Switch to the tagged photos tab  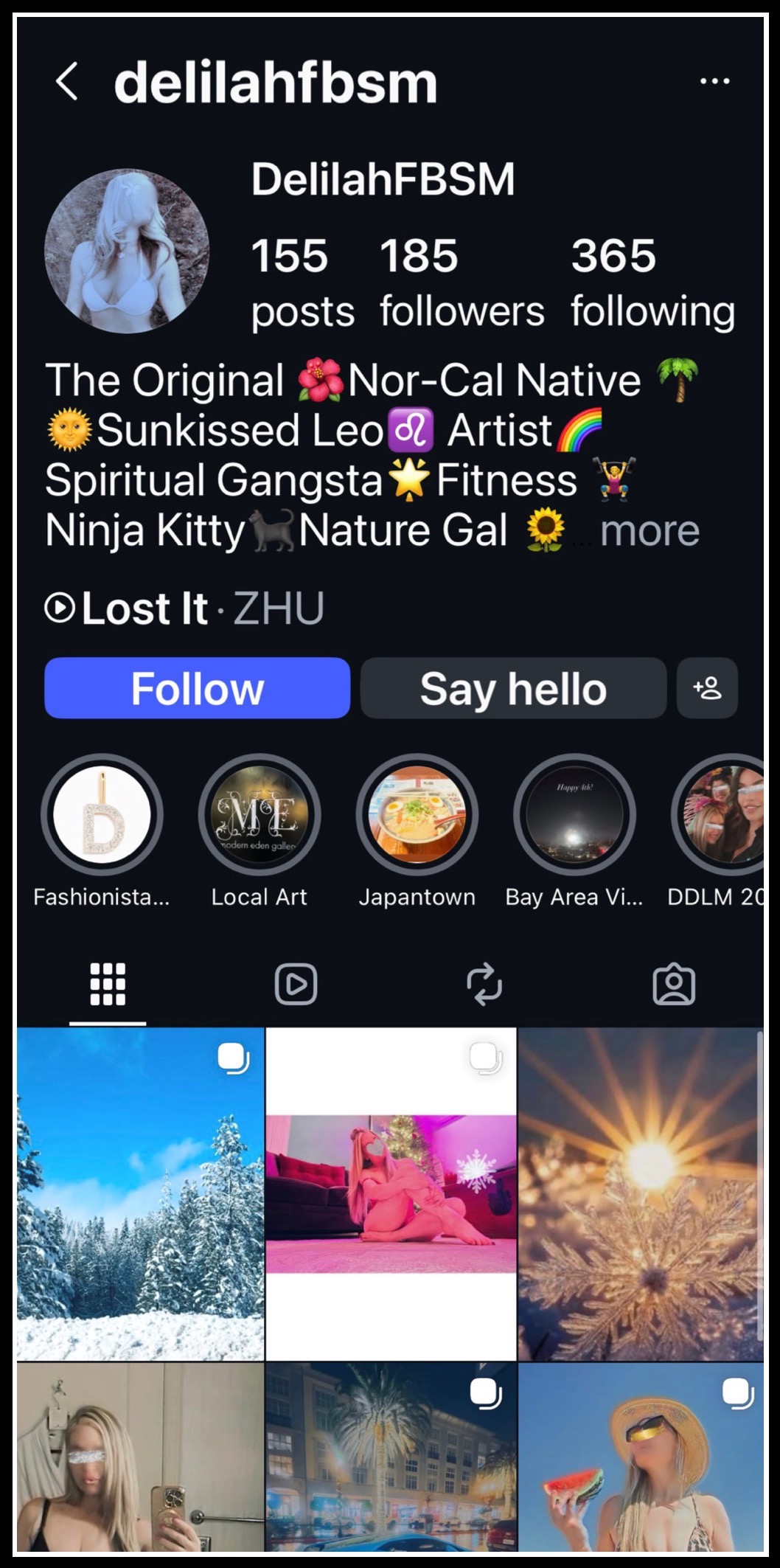674,984
